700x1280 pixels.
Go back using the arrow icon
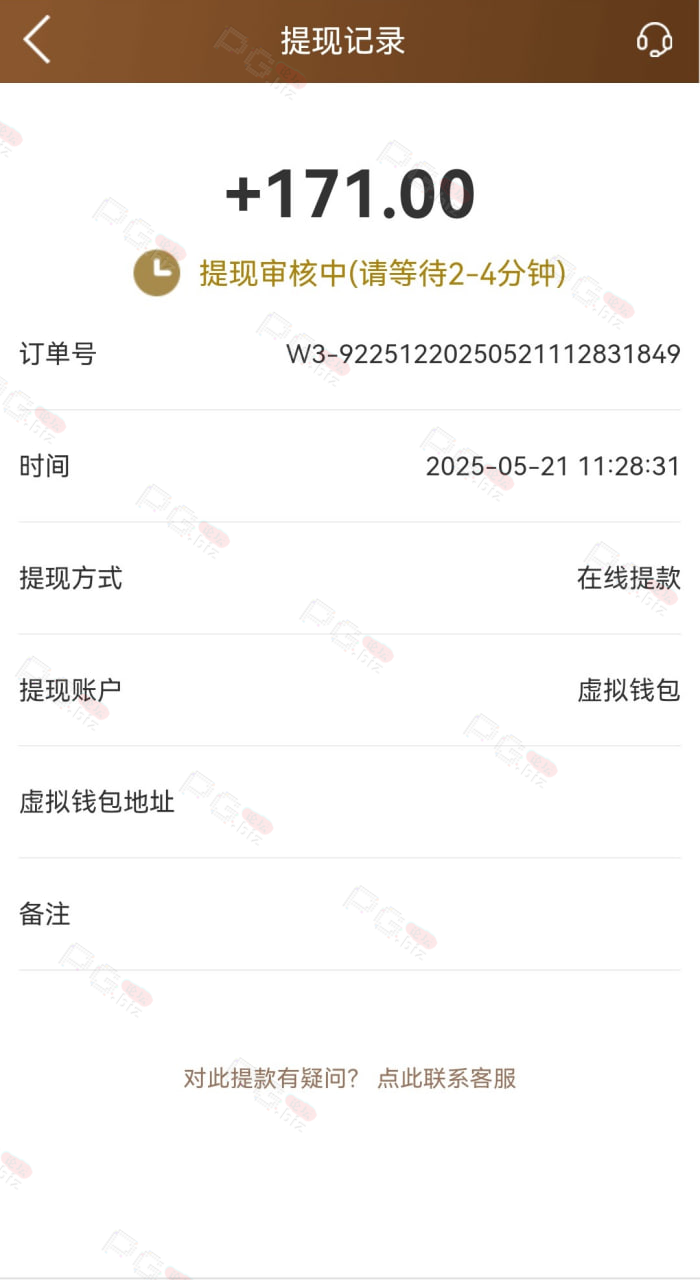(x=37, y=41)
